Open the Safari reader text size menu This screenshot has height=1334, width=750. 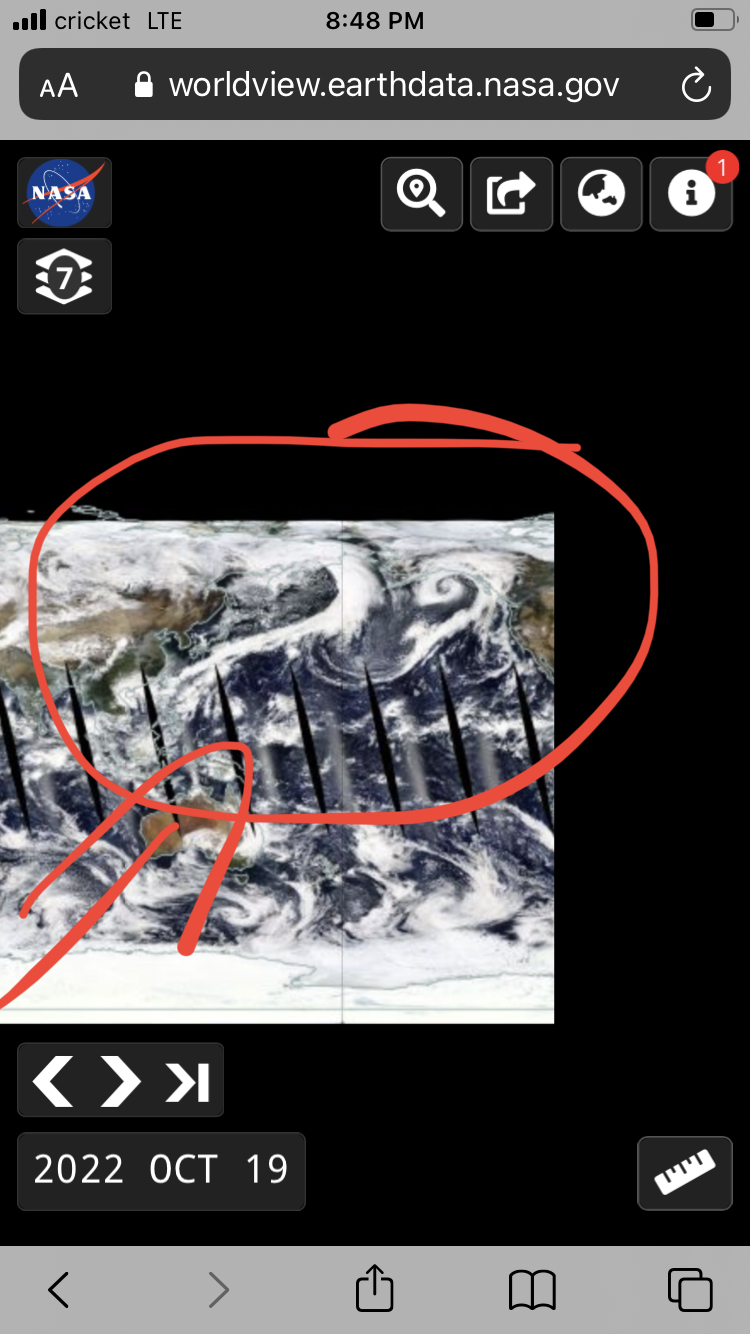click(59, 85)
